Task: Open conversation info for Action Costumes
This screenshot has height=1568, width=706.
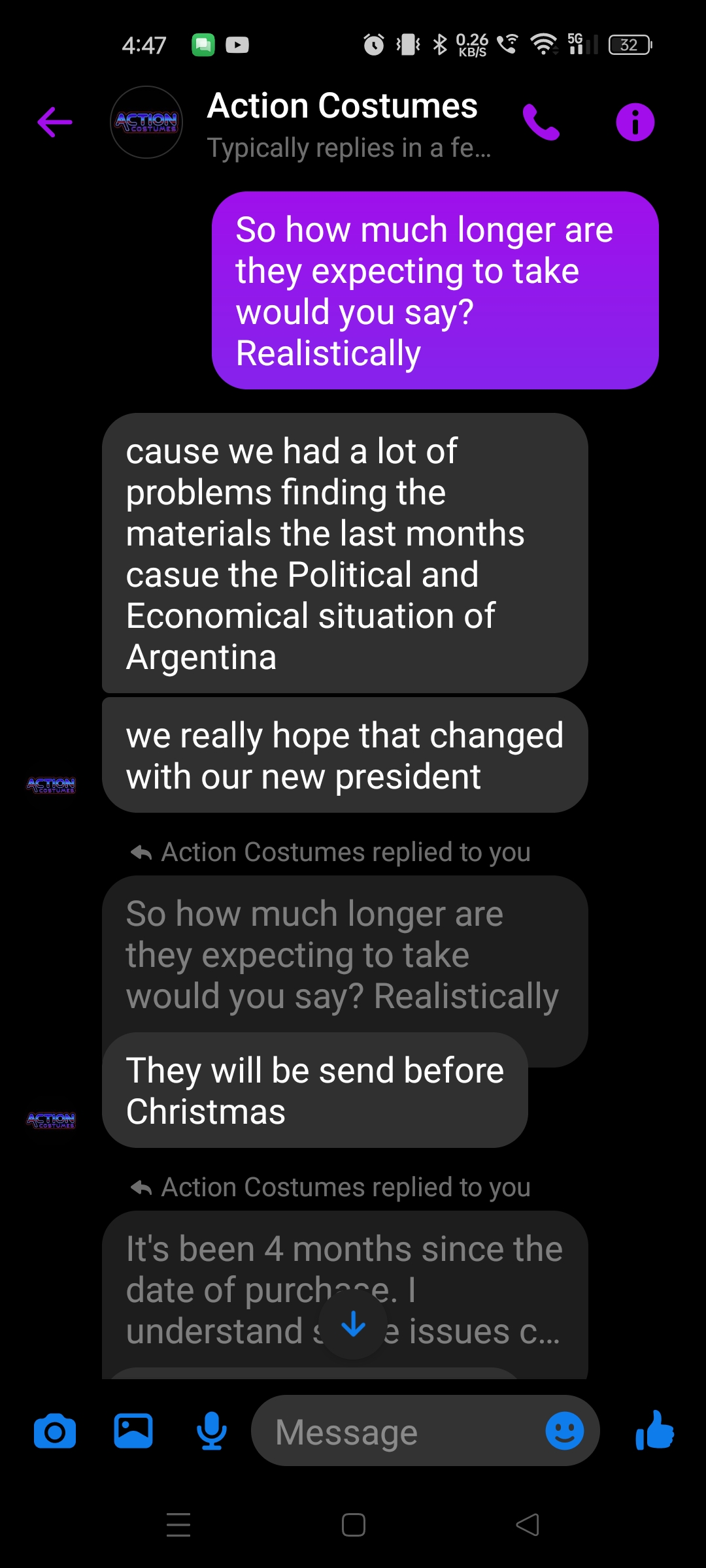Action: point(635,122)
